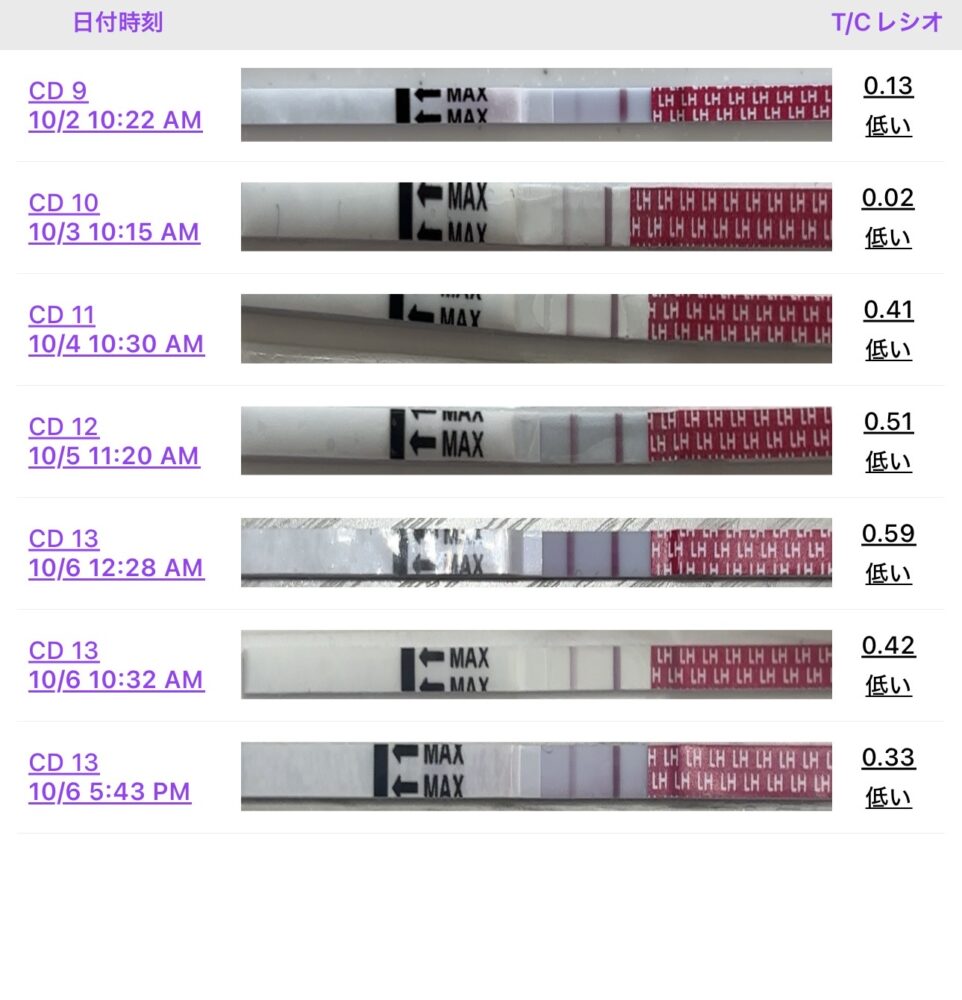Tap the 0.41 T/C ratio result
Screen dimensions: 962x1000
click(888, 310)
